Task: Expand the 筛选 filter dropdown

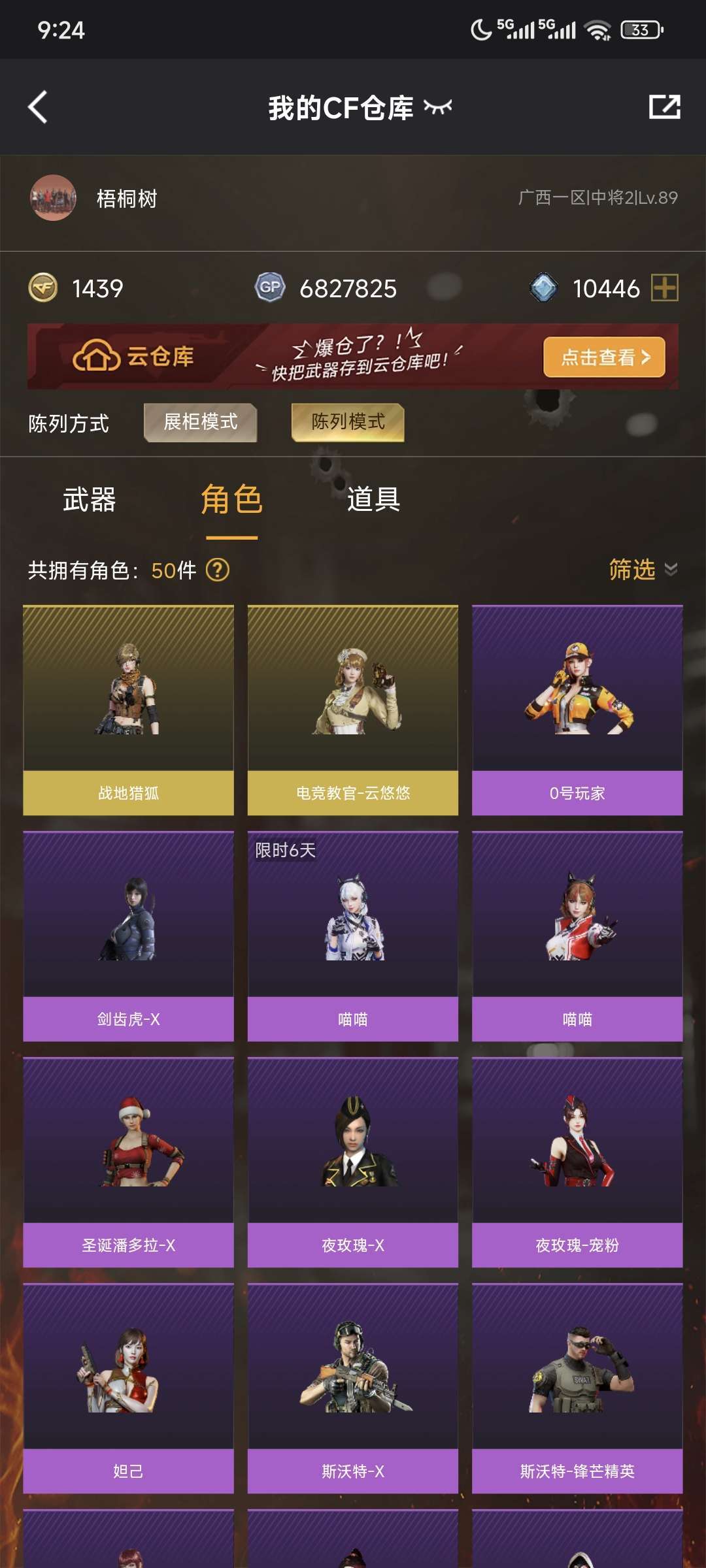Action: pos(643,570)
